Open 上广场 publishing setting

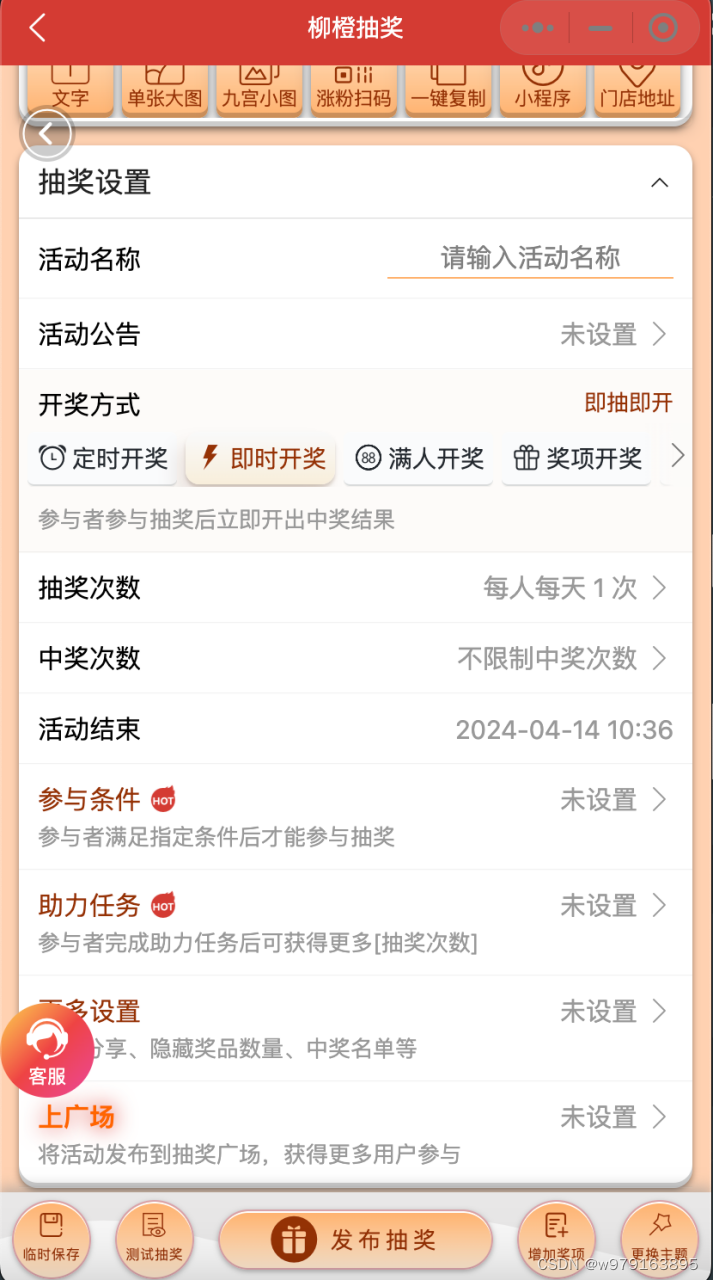tap(356, 1134)
